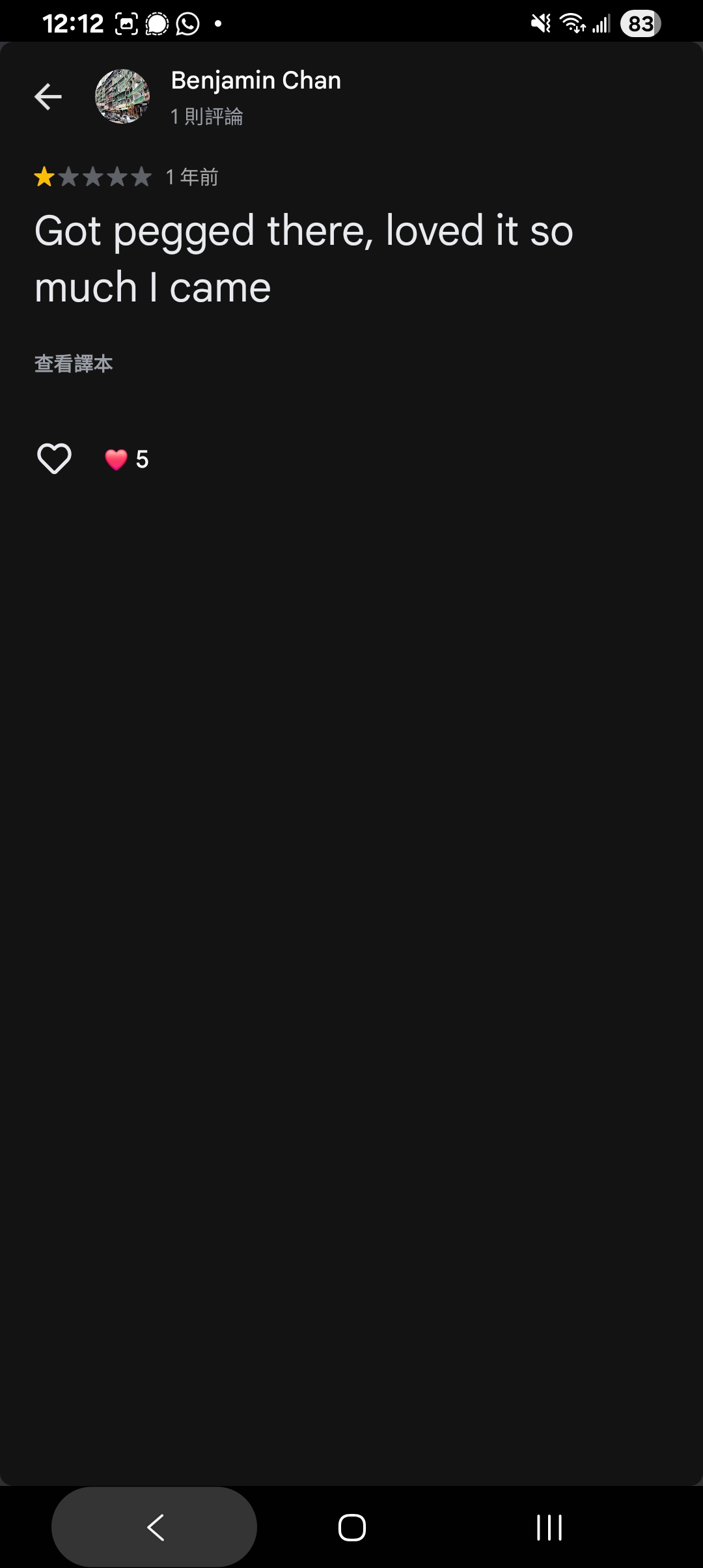The height and width of the screenshot is (1568, 703).
Task: Open Benjamin Chan's profile picture
Action: click(x=122, y=96)
